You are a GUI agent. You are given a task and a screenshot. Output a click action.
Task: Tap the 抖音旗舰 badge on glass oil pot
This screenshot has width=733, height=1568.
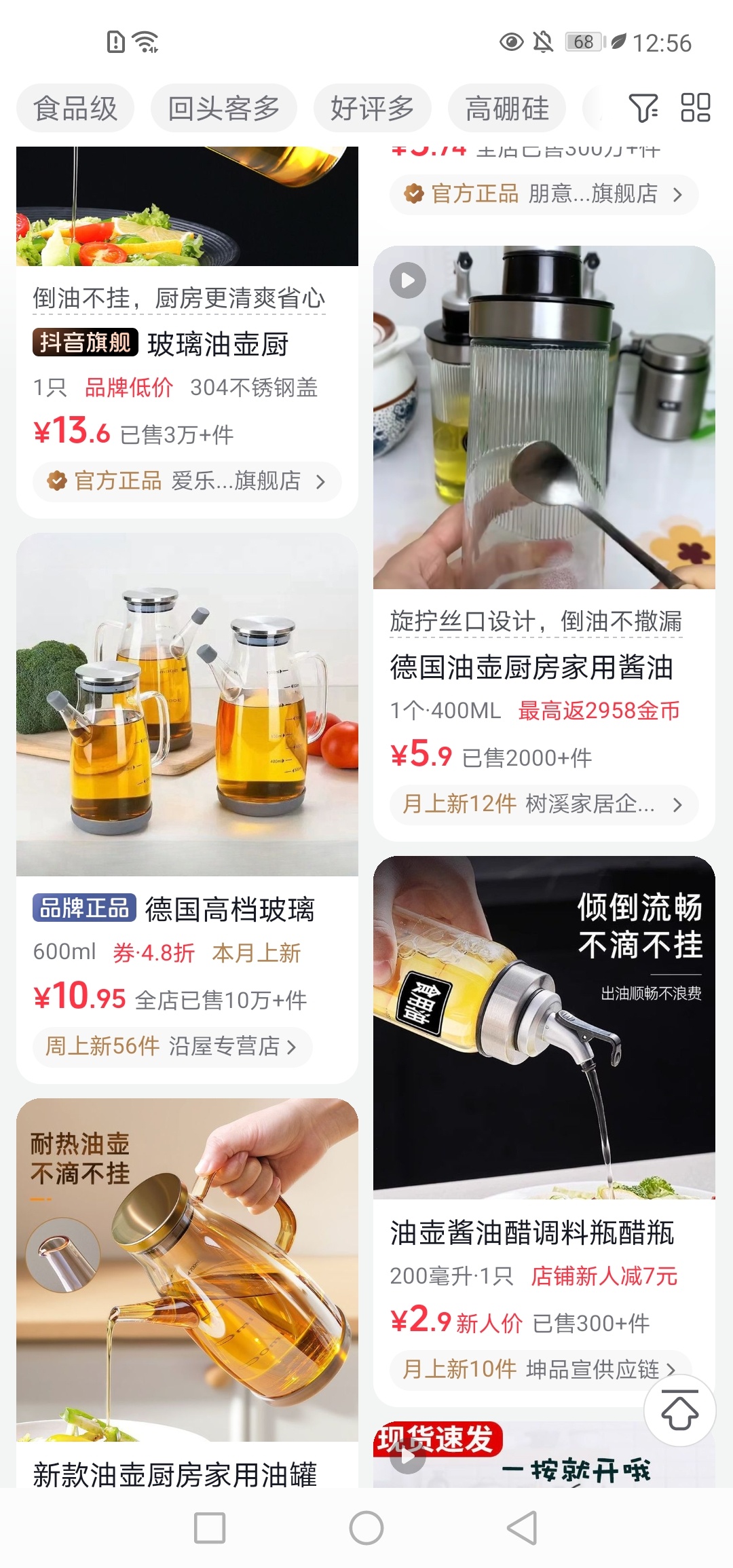(x=84, y=343)
